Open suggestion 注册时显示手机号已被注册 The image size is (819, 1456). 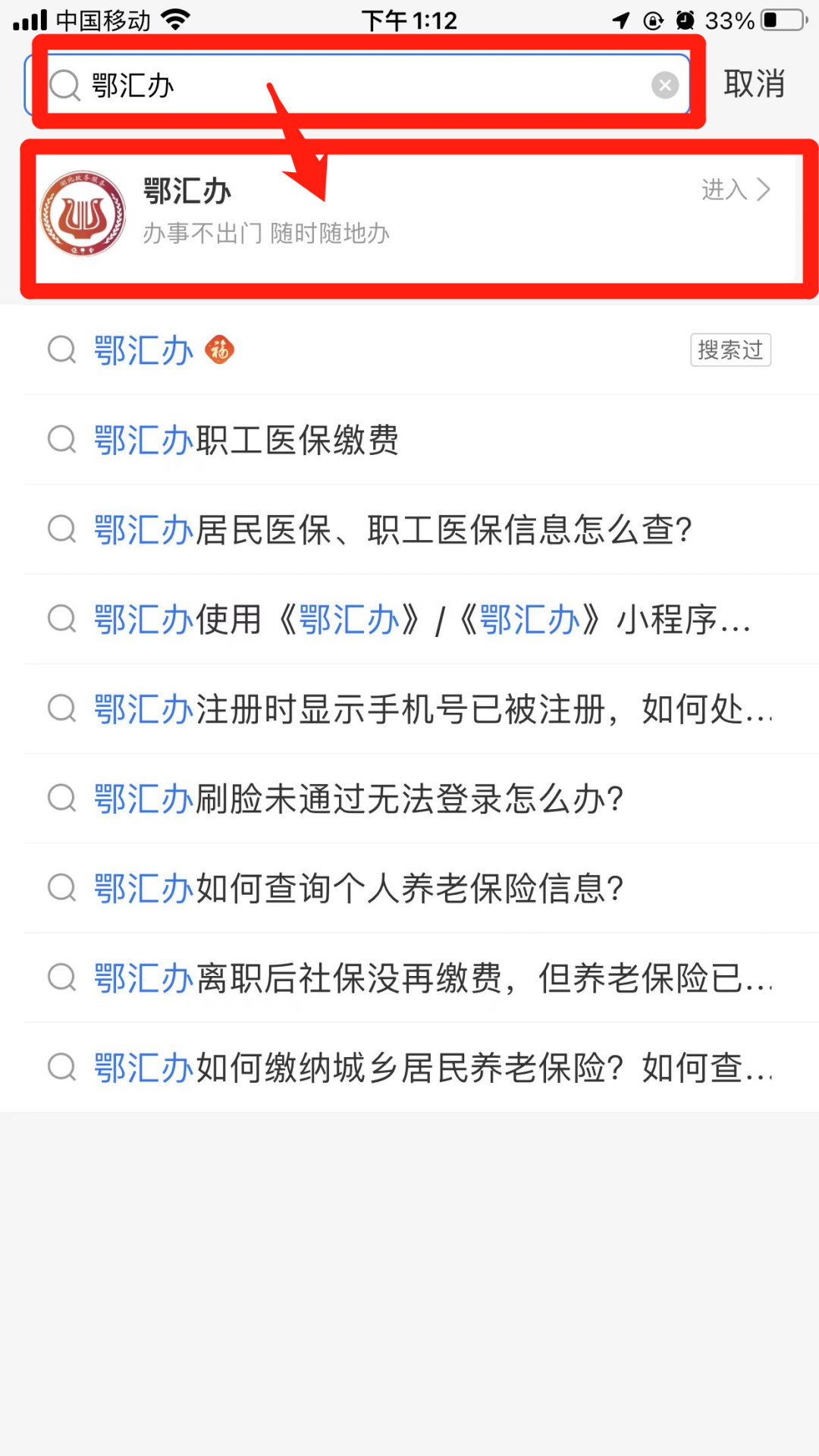tap(409, 709)
